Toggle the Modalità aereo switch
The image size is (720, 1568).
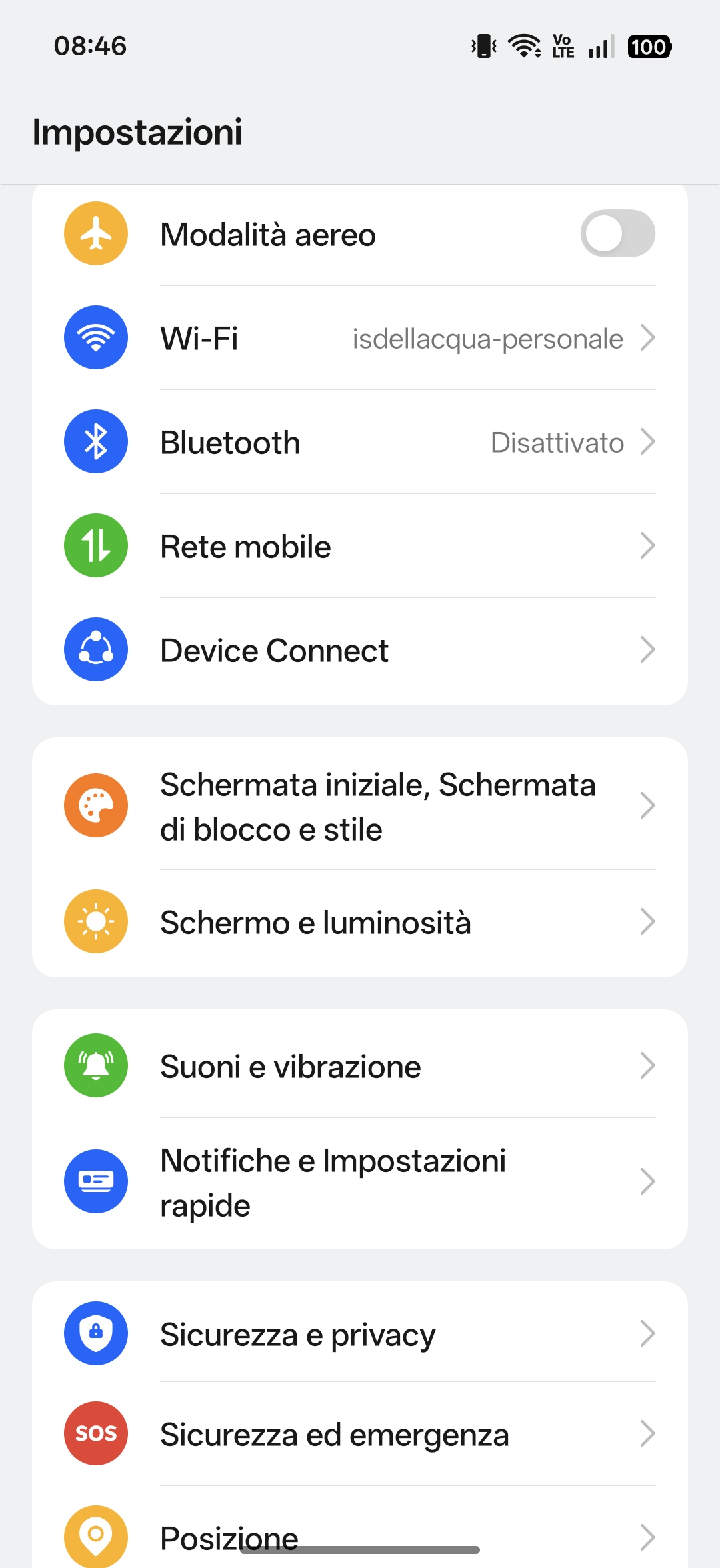click(x=617, y=234)
